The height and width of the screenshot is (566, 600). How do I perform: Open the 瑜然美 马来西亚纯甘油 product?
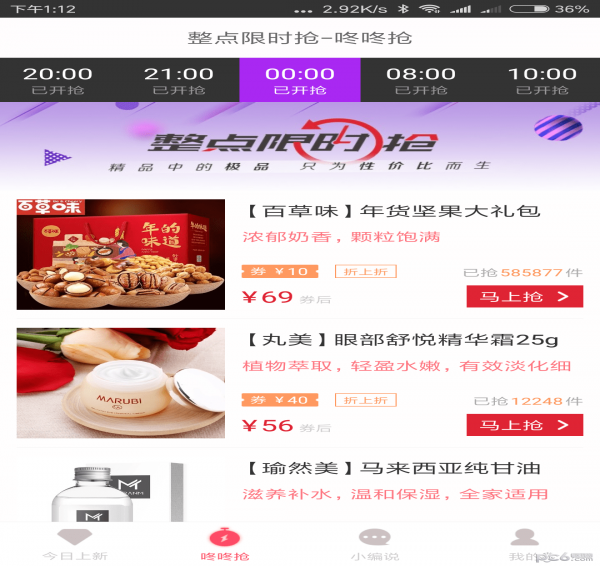(395, 467)
